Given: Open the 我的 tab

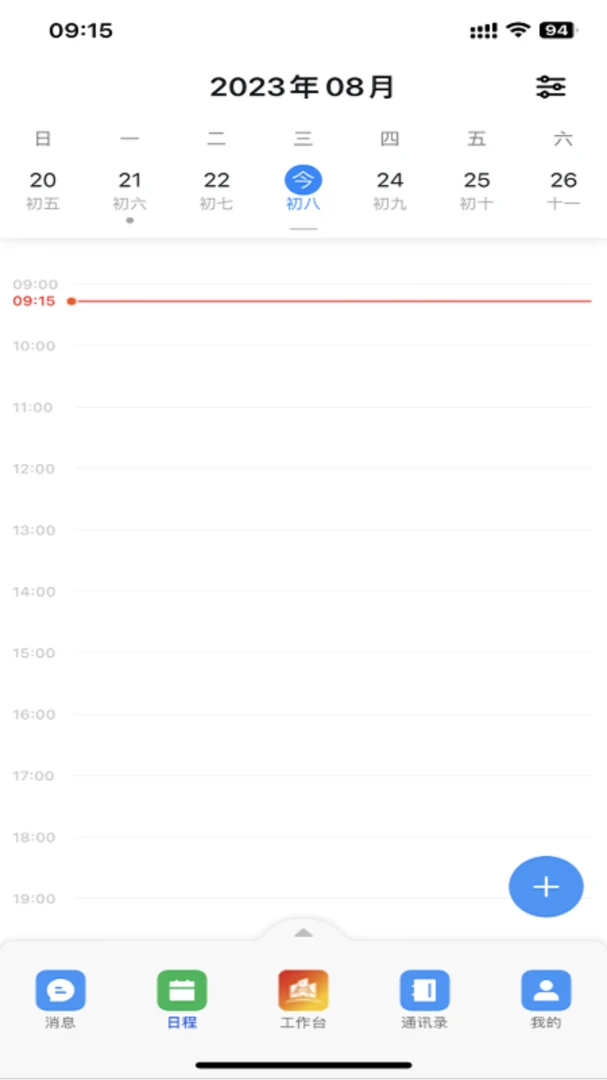Looking at the screenshot, I should pos(546,999).
